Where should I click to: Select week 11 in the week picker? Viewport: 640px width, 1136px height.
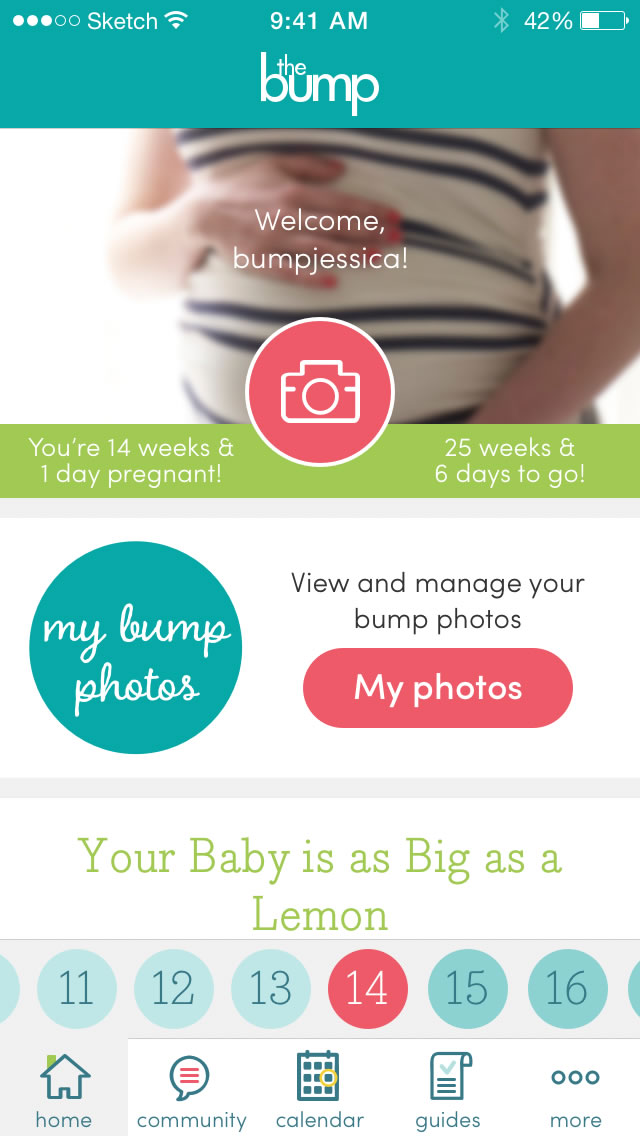coord(76,989)
